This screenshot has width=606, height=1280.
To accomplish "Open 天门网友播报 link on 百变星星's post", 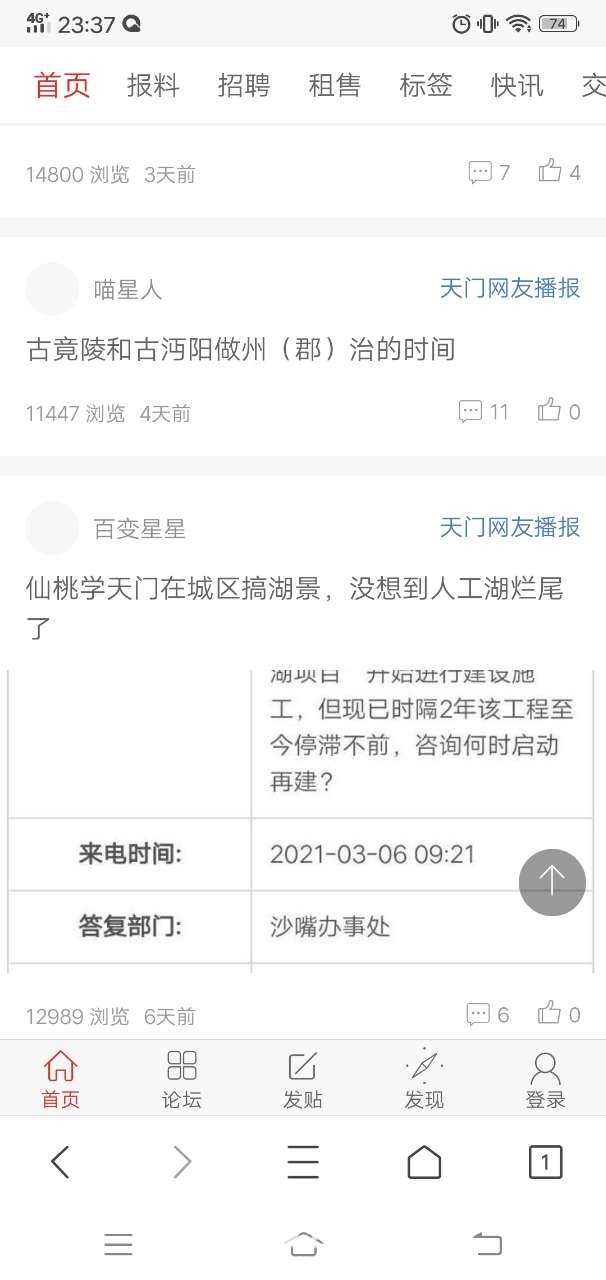I will (x=510, y=527).
